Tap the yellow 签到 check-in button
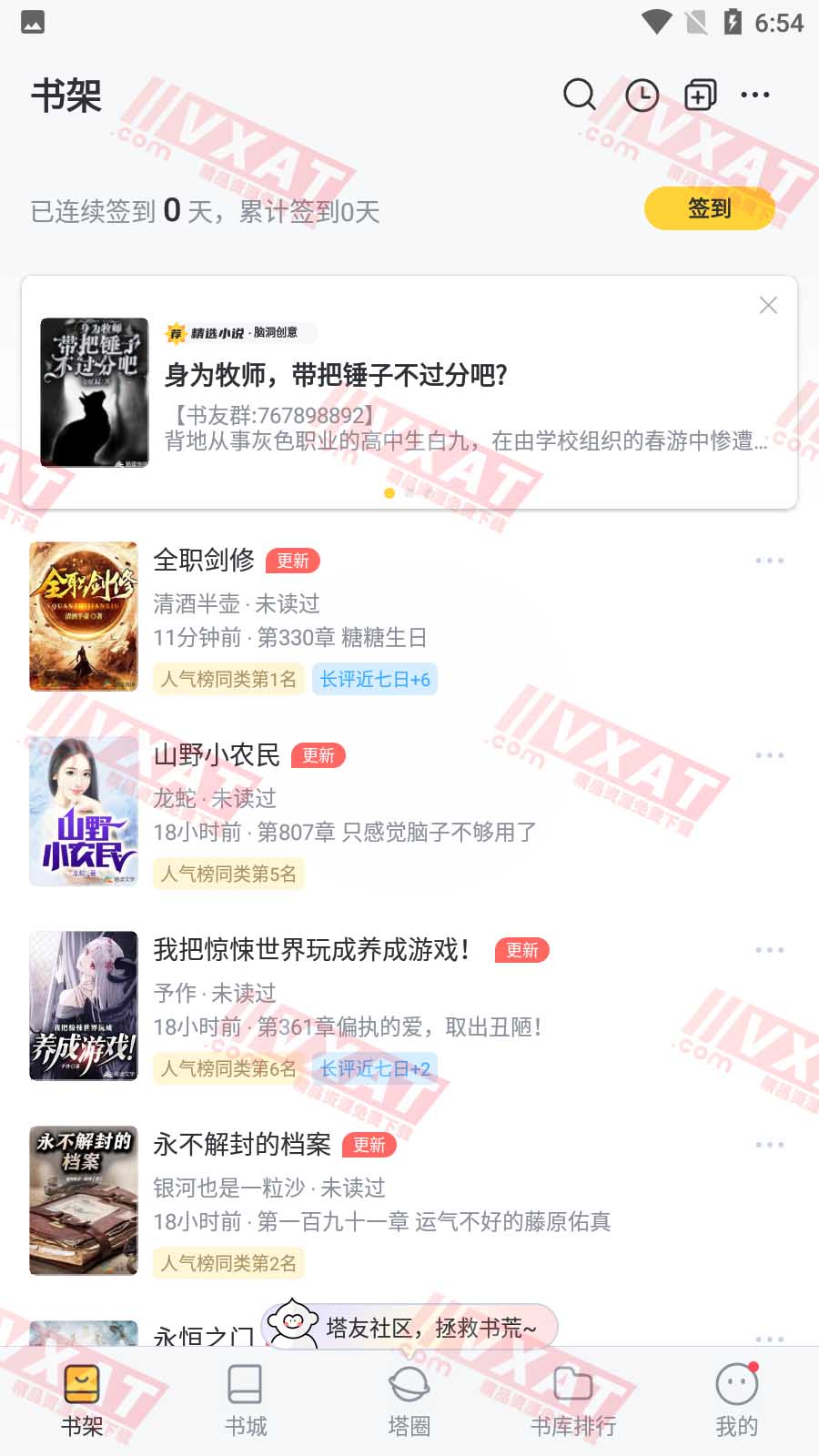Image resolution: width=819 pixels, height=1456 pixels. point(709,207)
